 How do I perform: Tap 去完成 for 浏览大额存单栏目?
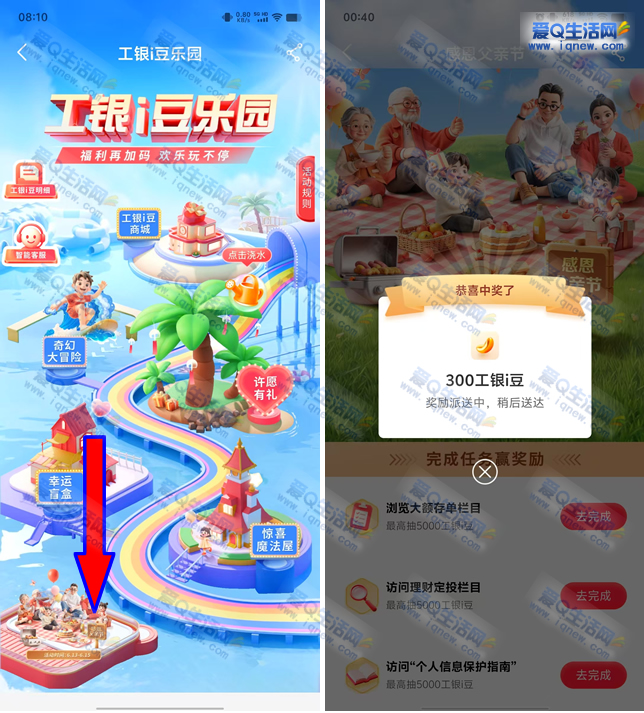coord(592,517)
